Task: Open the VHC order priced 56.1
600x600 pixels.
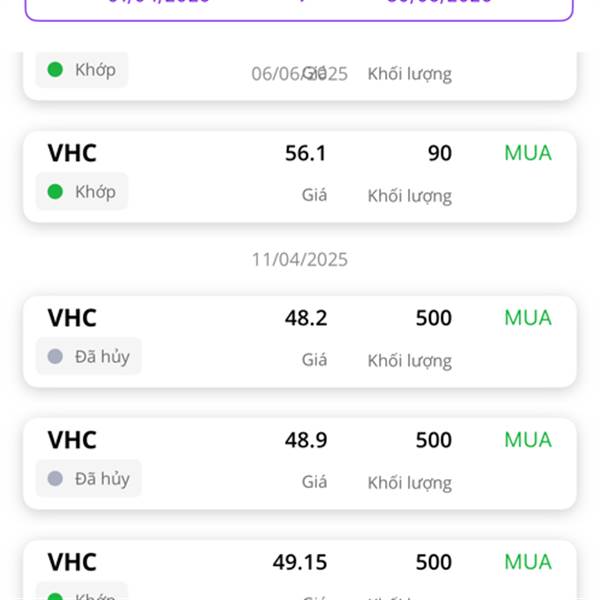Action: pos(300,175)
